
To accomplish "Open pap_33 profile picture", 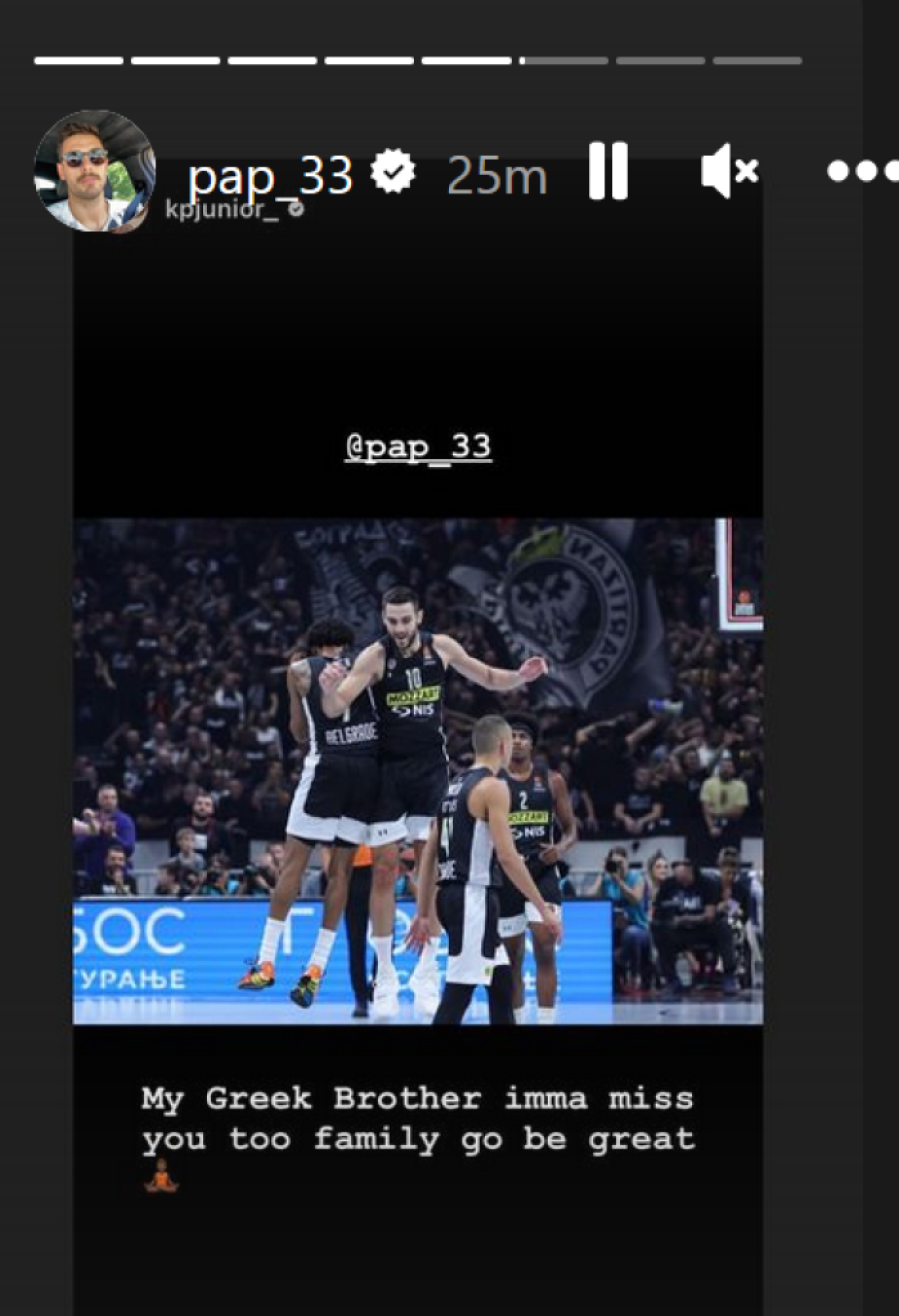I will (94, 171).
